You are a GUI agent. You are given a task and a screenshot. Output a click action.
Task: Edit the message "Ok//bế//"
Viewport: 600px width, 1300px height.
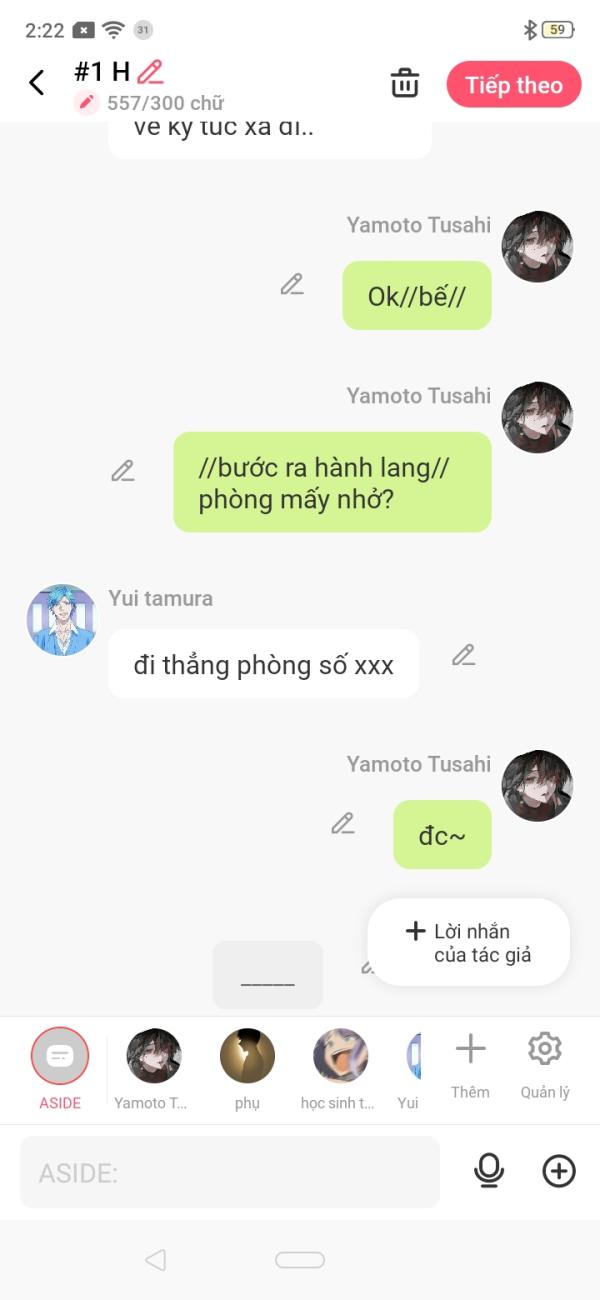click(292, 284)
